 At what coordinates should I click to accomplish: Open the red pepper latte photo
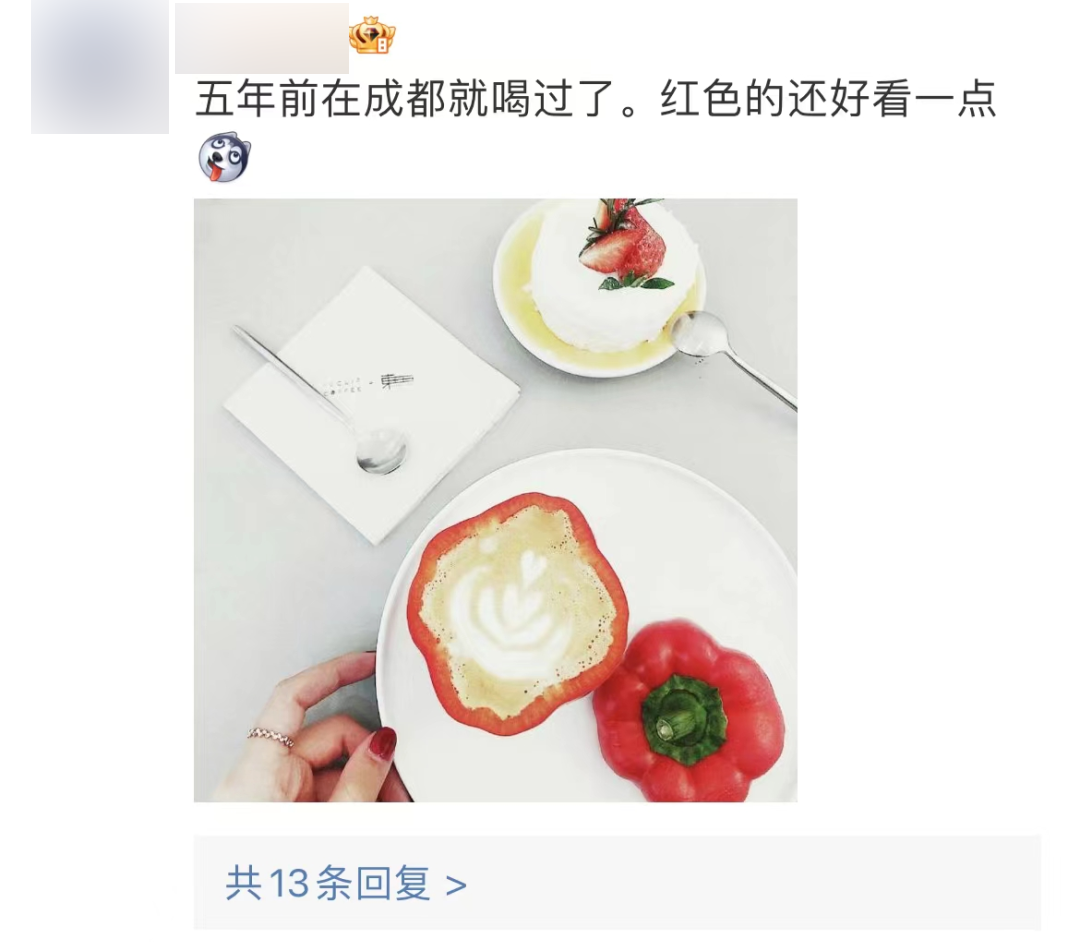495,500
